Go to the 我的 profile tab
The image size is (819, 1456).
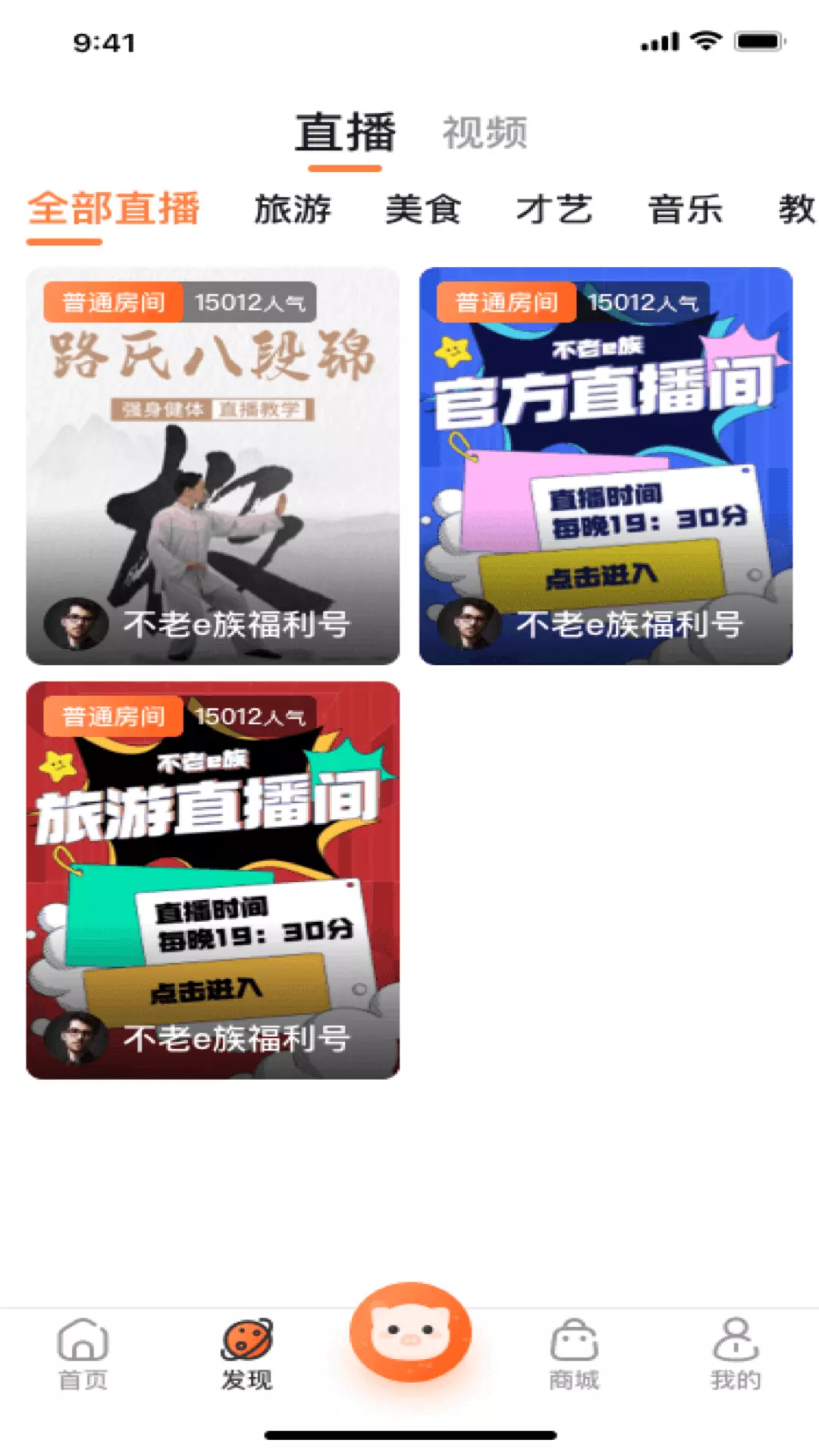tap(736, 1354)
